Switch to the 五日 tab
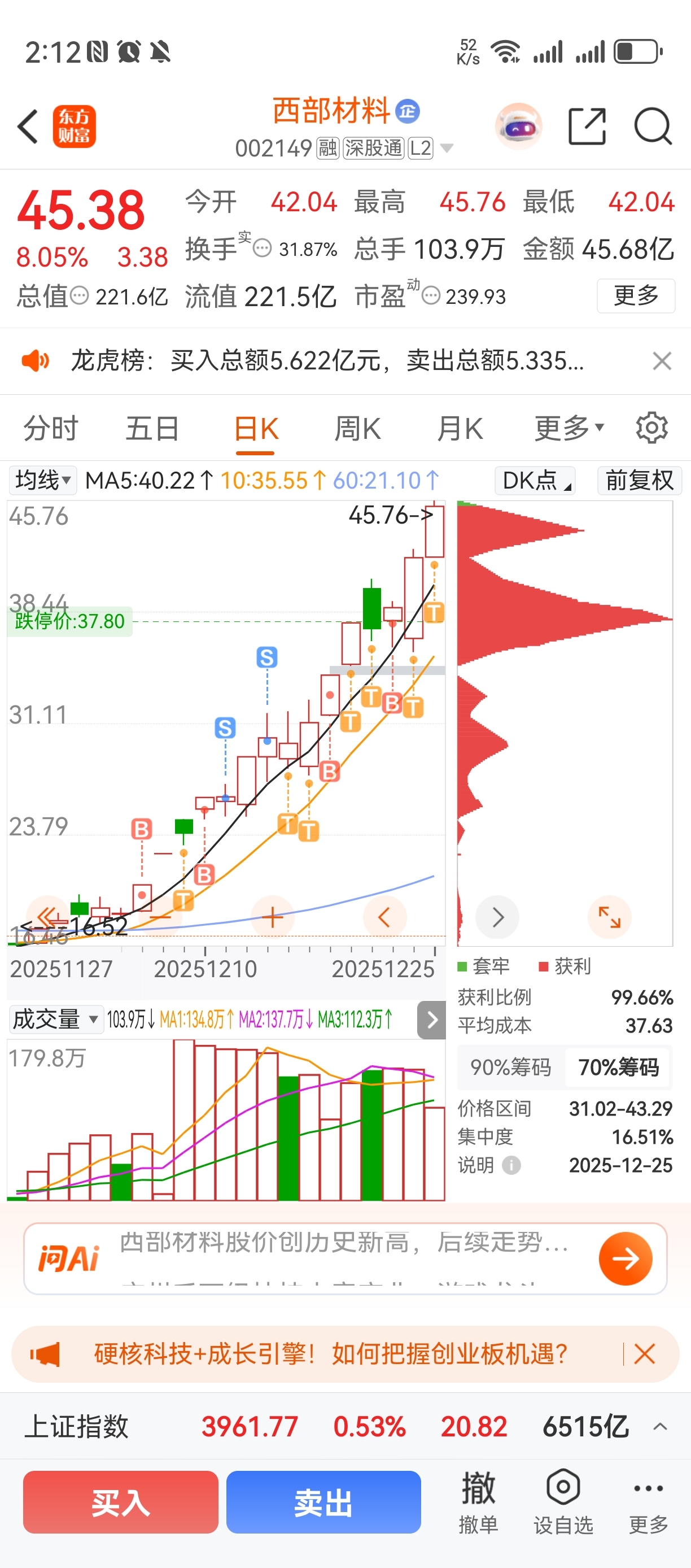 pyautogui.click(x=152, y=429)
